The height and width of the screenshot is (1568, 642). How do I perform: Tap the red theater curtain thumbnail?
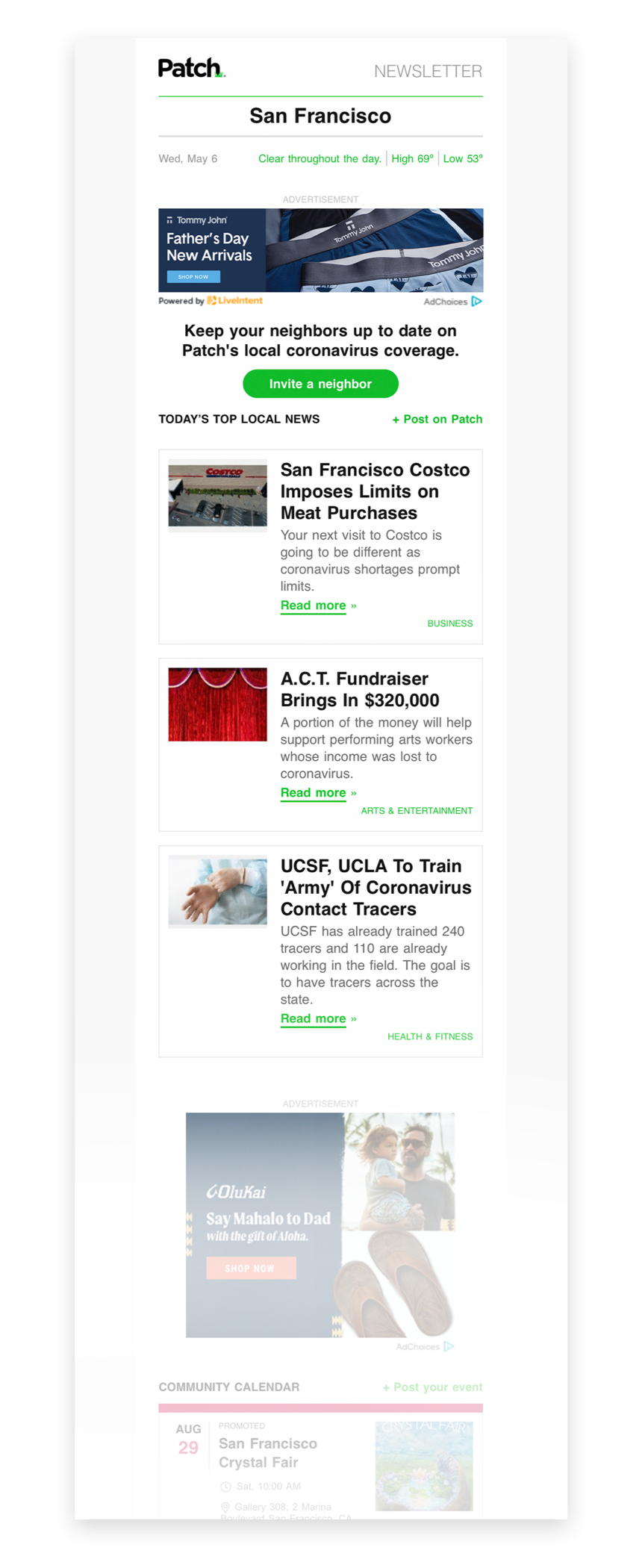(x=217, y=704)
